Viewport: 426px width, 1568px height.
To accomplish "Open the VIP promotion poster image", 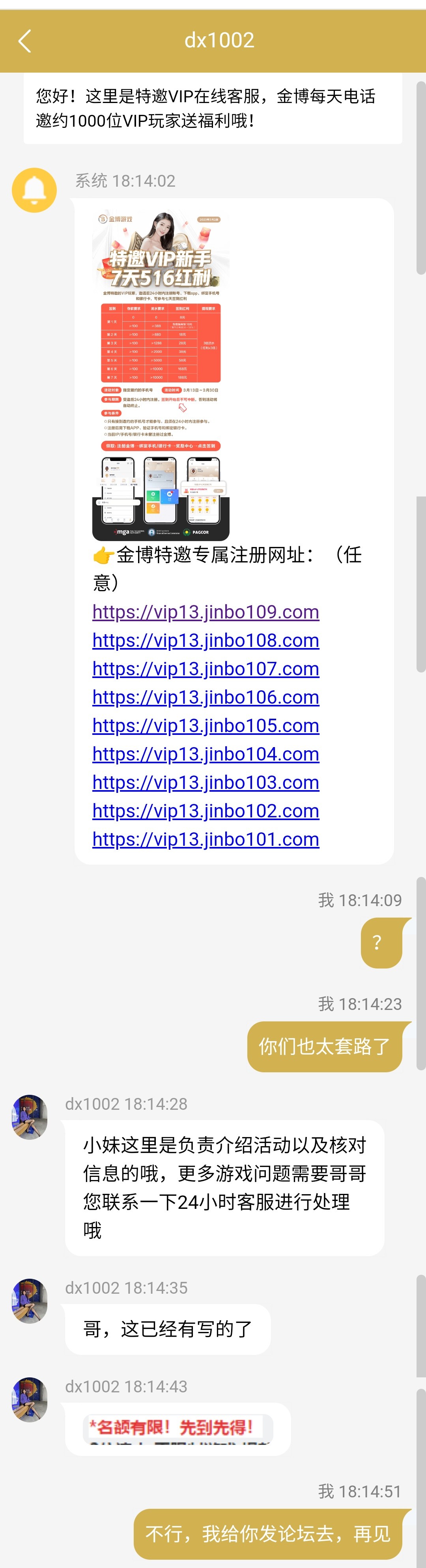I will pyautogui.click(x=161, y=375).
